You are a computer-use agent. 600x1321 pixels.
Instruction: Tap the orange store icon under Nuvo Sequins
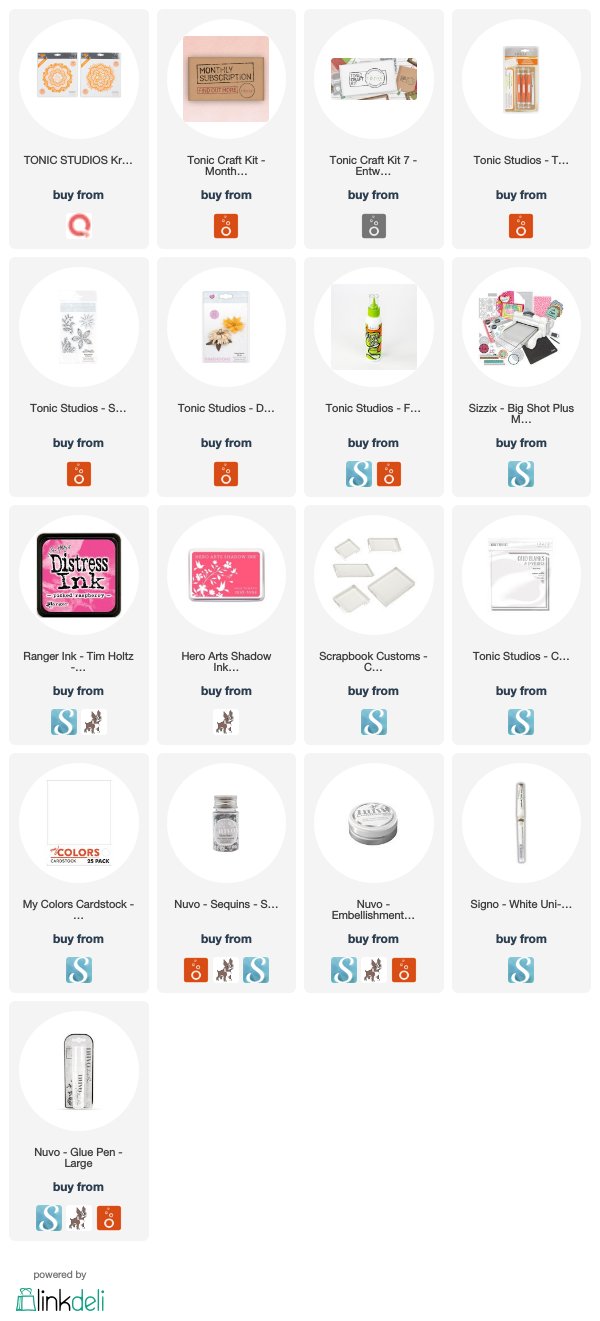(x=196, y=969)
